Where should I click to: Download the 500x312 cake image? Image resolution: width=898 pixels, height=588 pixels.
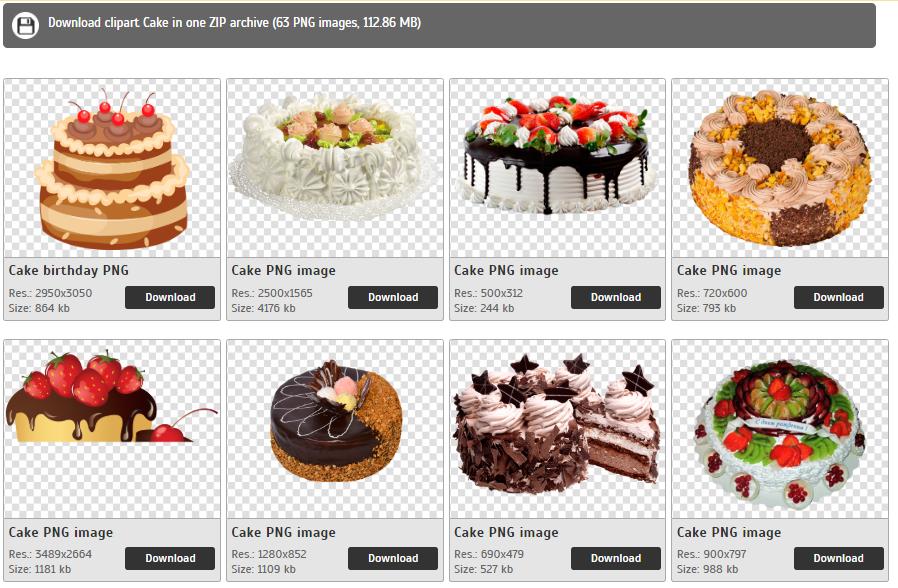point(615,297)
